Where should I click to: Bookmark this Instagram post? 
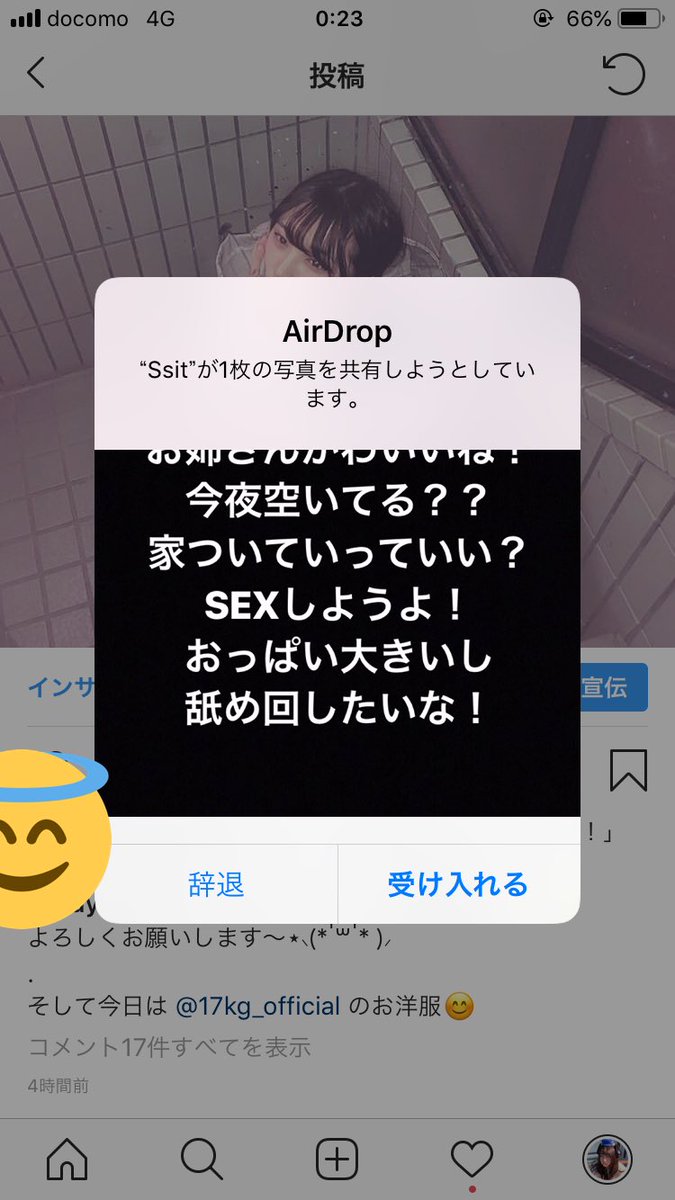(x=628, y=770)
